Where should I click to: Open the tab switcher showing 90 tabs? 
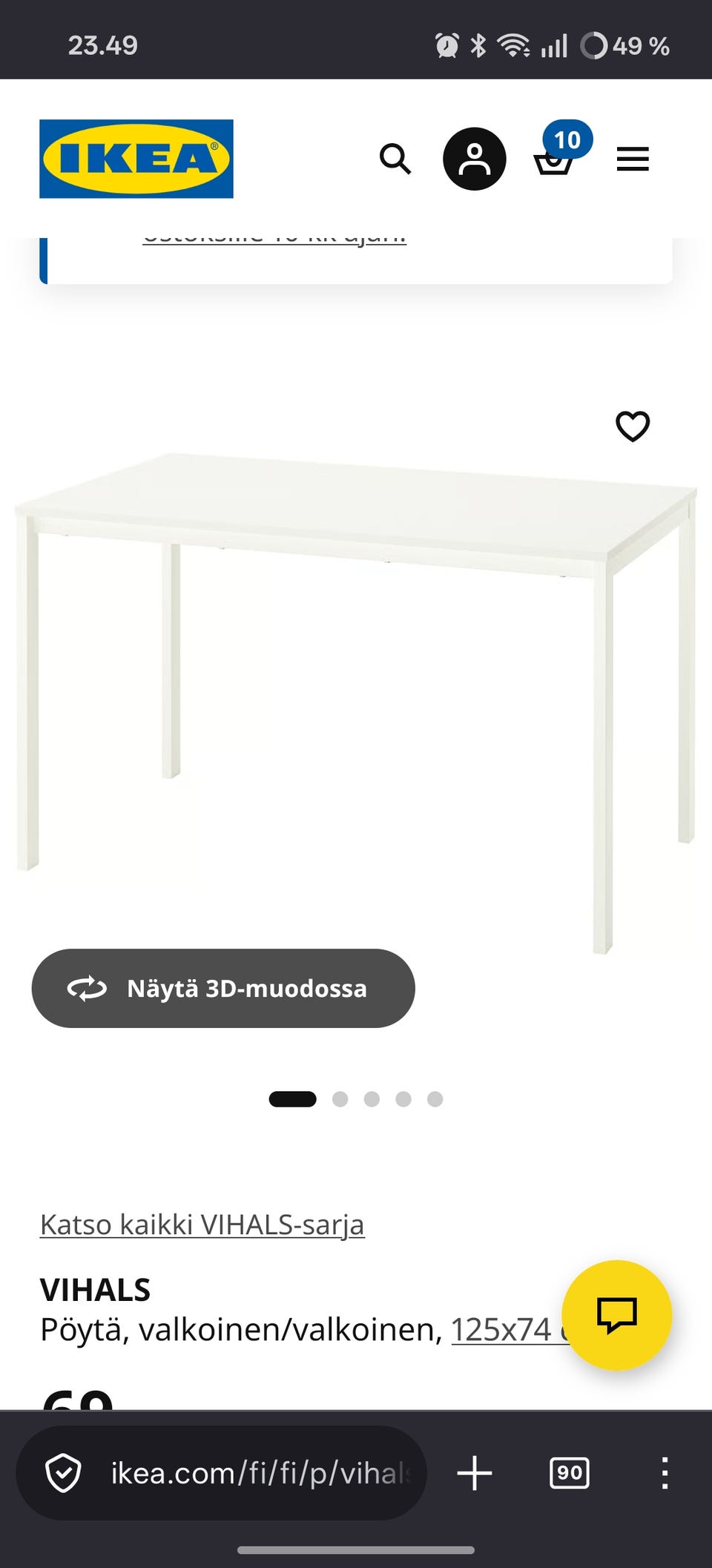569,1473
